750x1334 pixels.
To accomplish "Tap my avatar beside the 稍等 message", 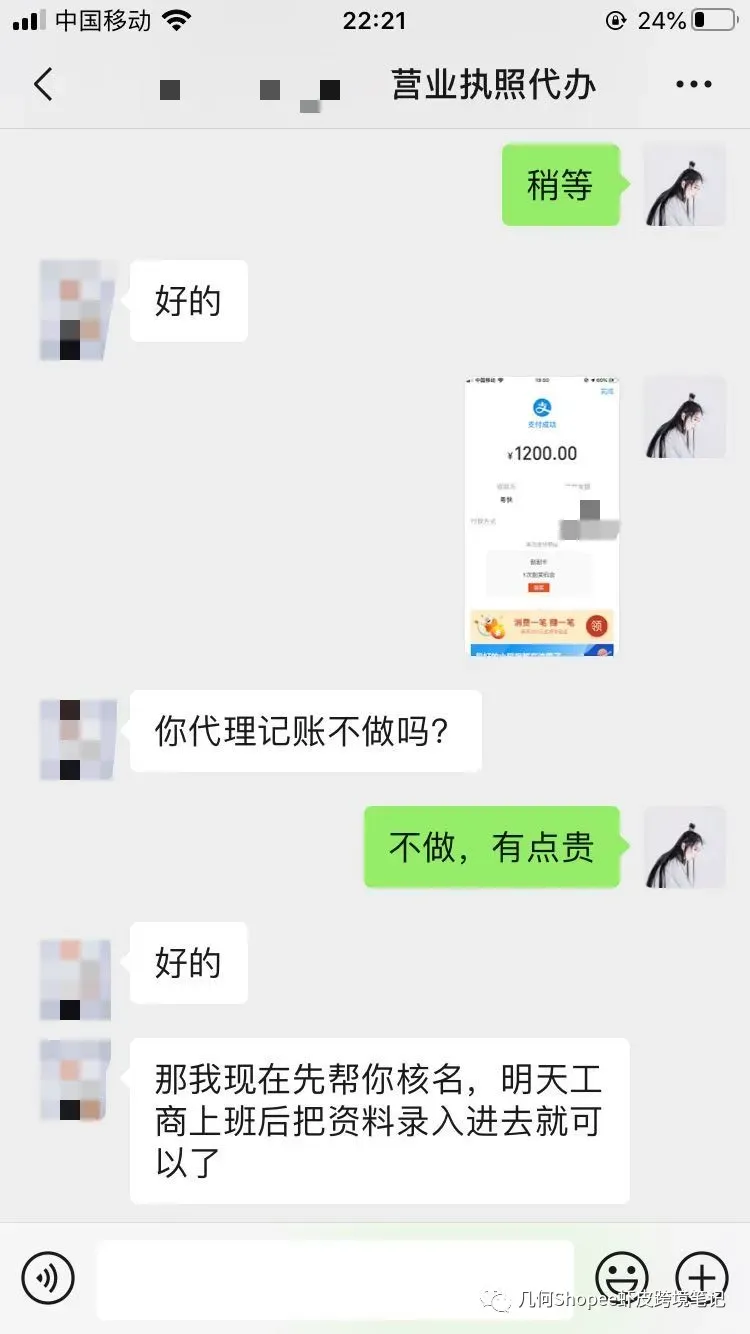I will click(x=684, y=184).
